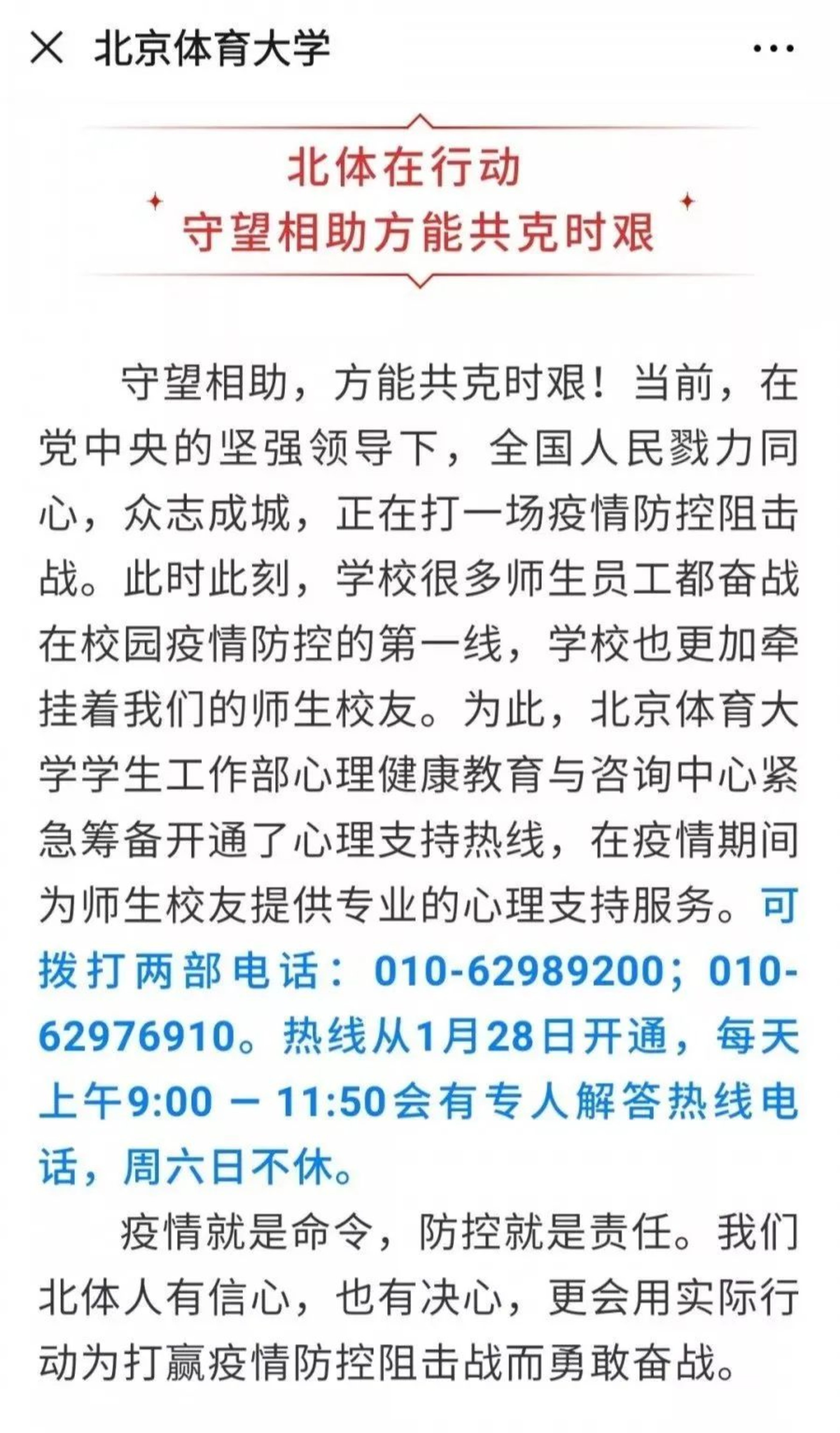Screen dimensions: 840x1433
Task: Close the 北京体育大学 article page
Action: [x=47, y=48]
